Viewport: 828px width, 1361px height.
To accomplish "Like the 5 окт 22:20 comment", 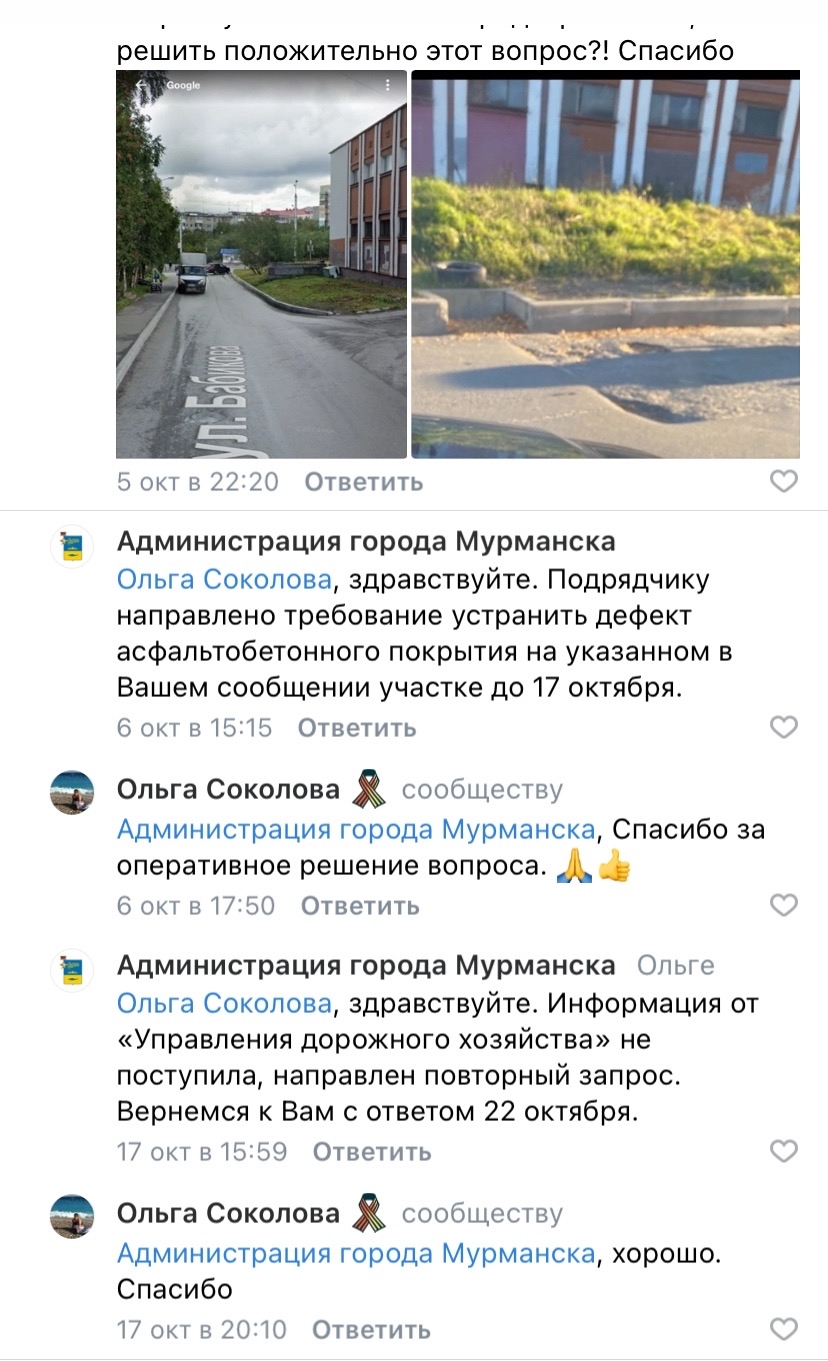I will [784, 482].
